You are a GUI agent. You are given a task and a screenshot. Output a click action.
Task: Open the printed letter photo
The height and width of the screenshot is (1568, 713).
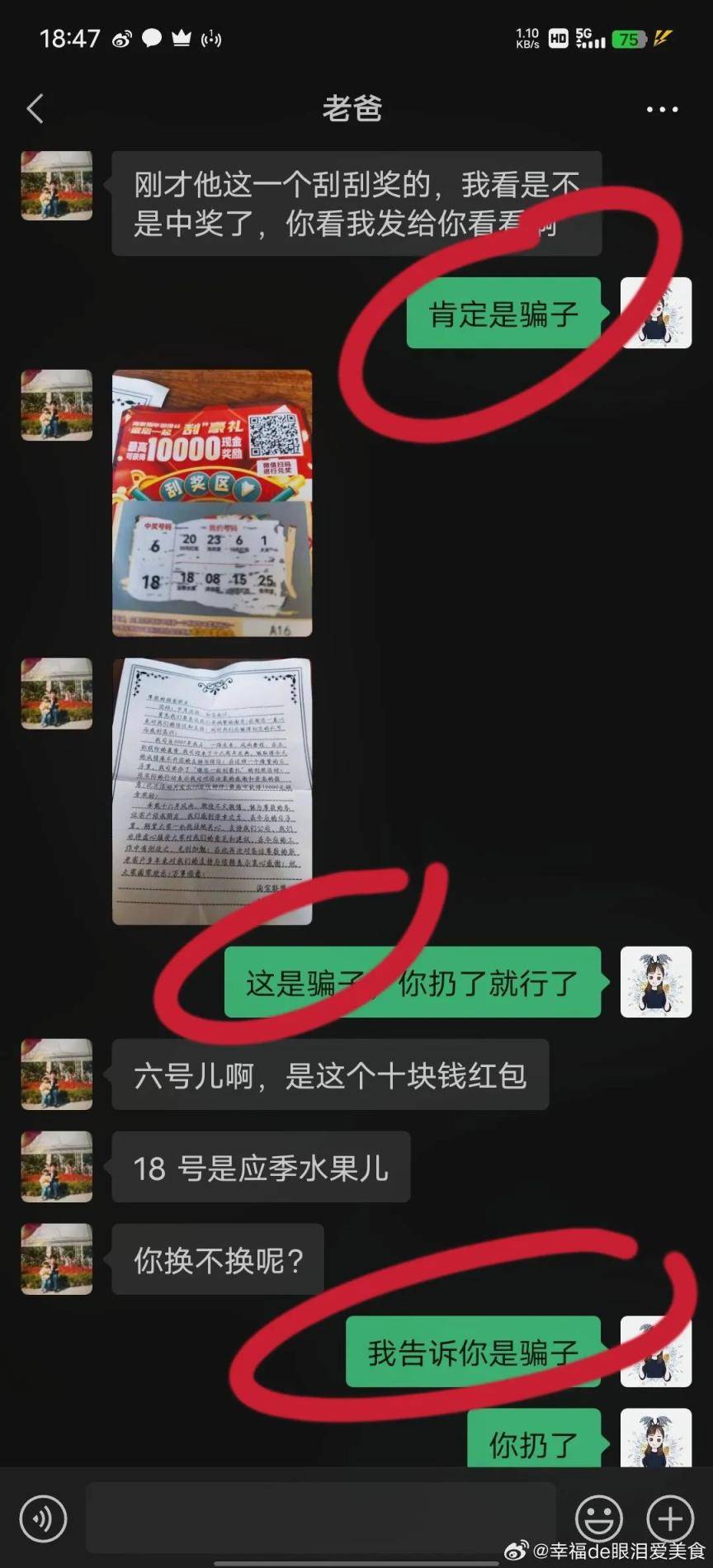[x=212, y=791]
